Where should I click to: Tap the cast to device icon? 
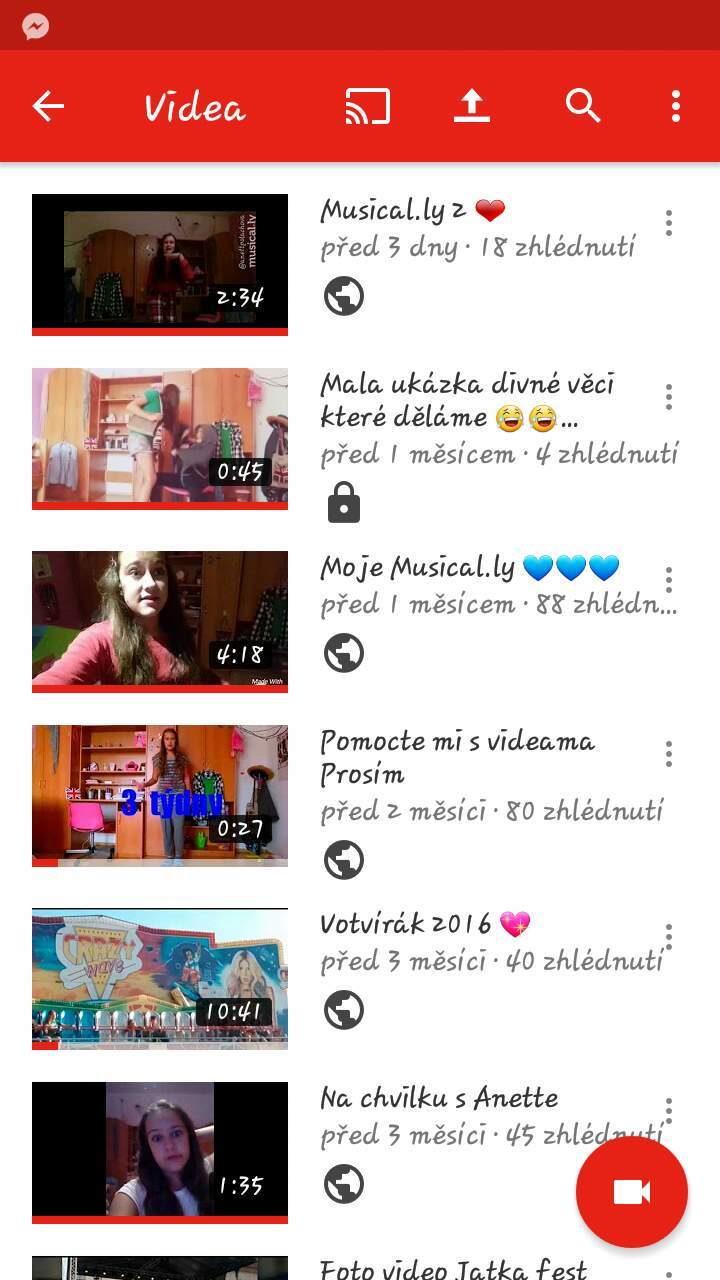[x=367, y=106]
